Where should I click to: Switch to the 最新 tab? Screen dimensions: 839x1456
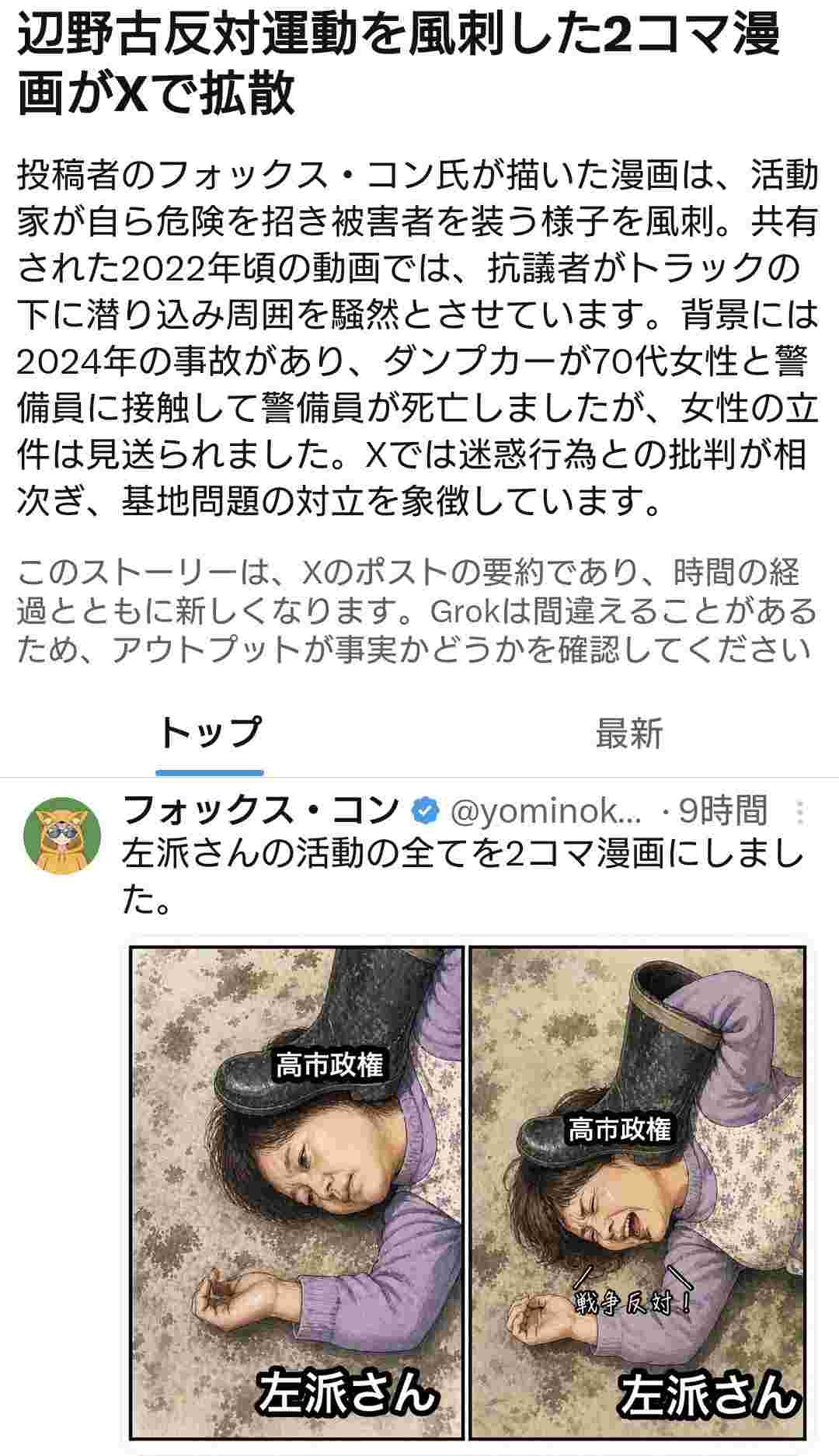click(x=628, y=733)
